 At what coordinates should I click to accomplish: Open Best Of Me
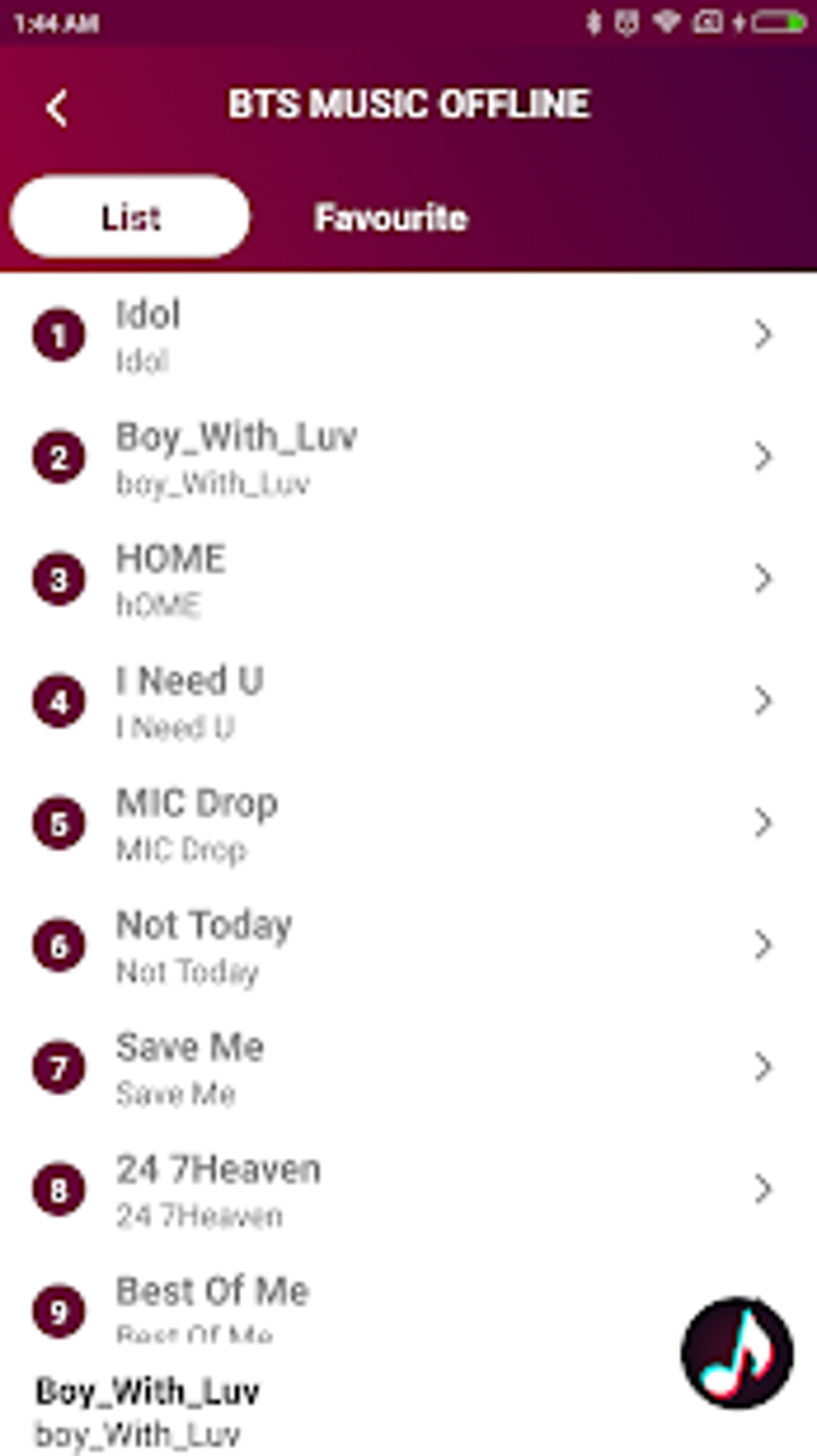320,1306
